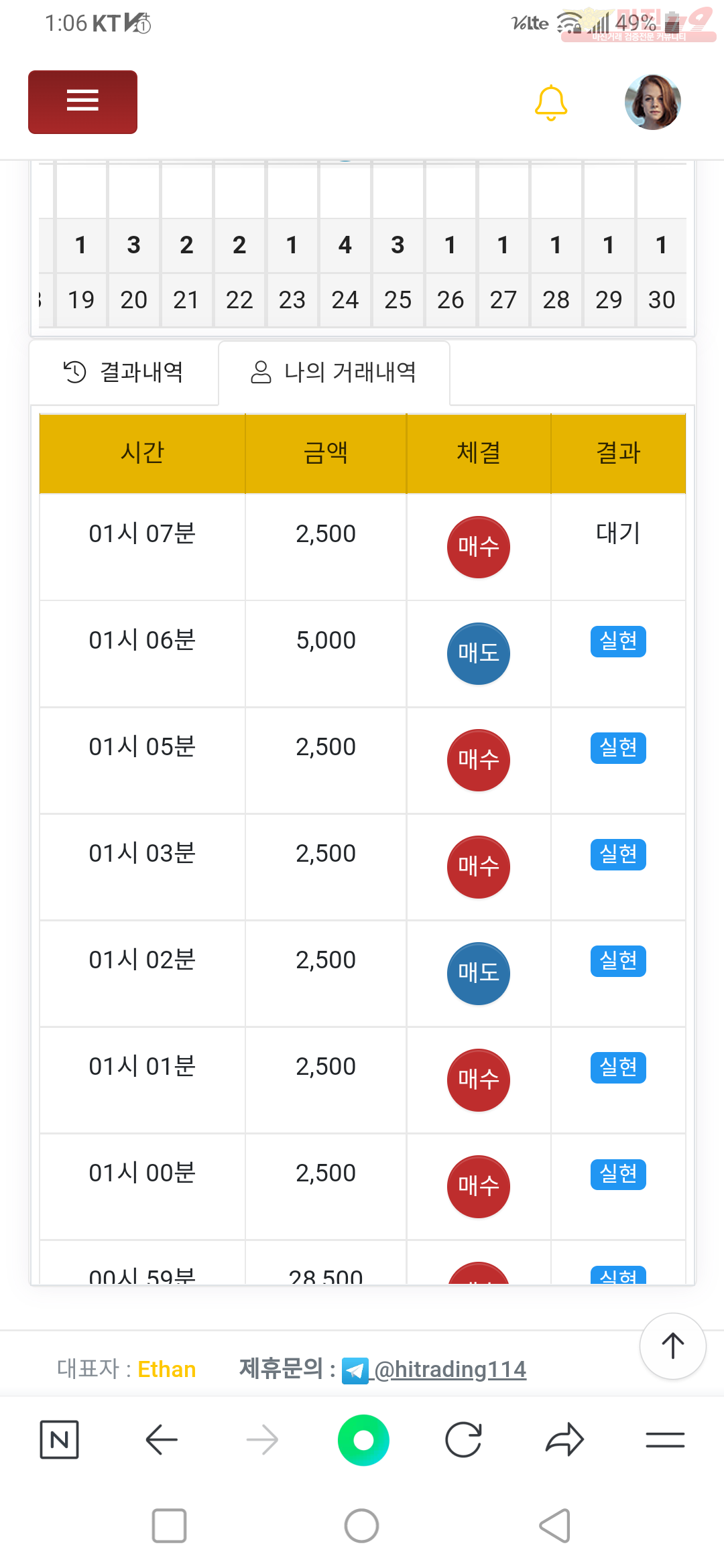
Task: Share this page from the browser toolbar
Action: [564, 1439]
